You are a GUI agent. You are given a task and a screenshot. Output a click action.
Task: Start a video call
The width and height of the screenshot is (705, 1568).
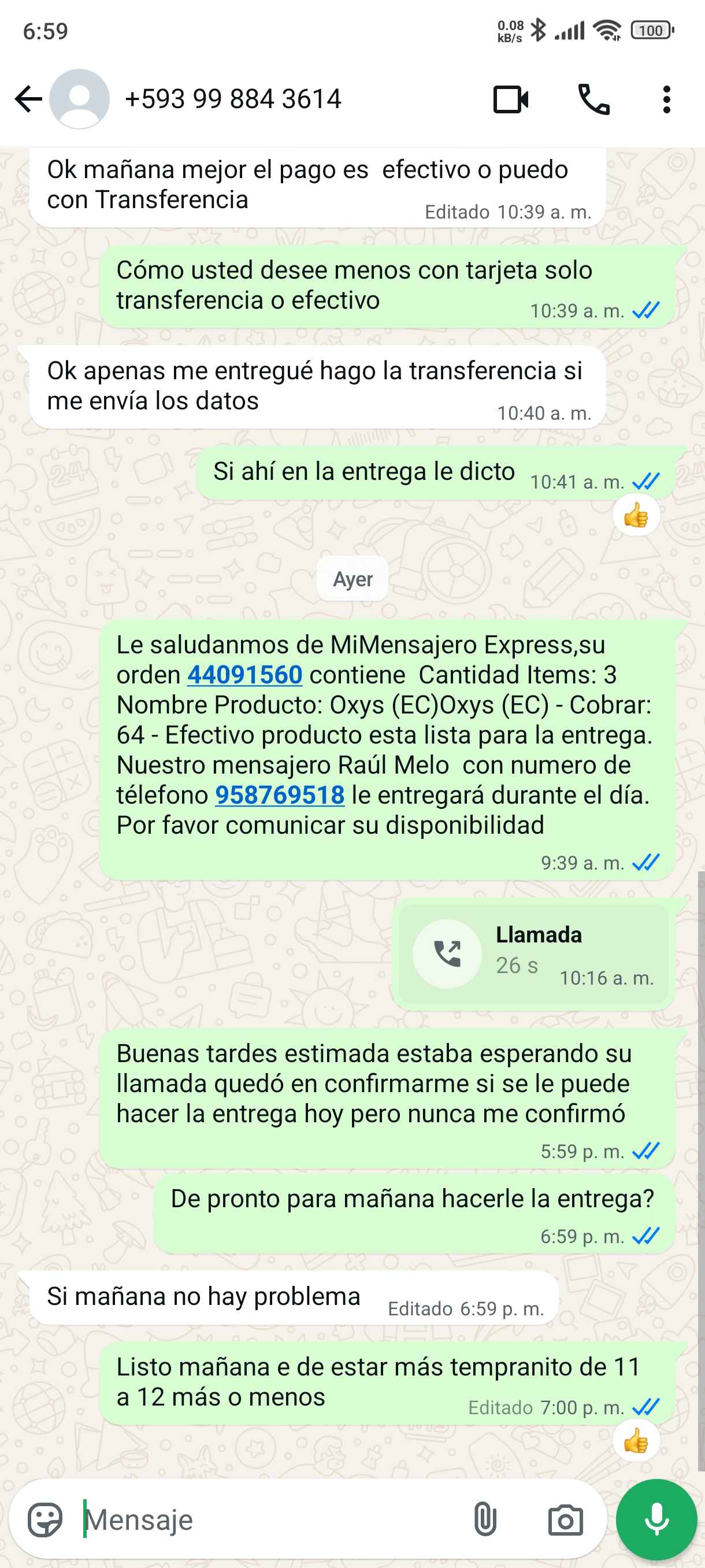[510, 99]
